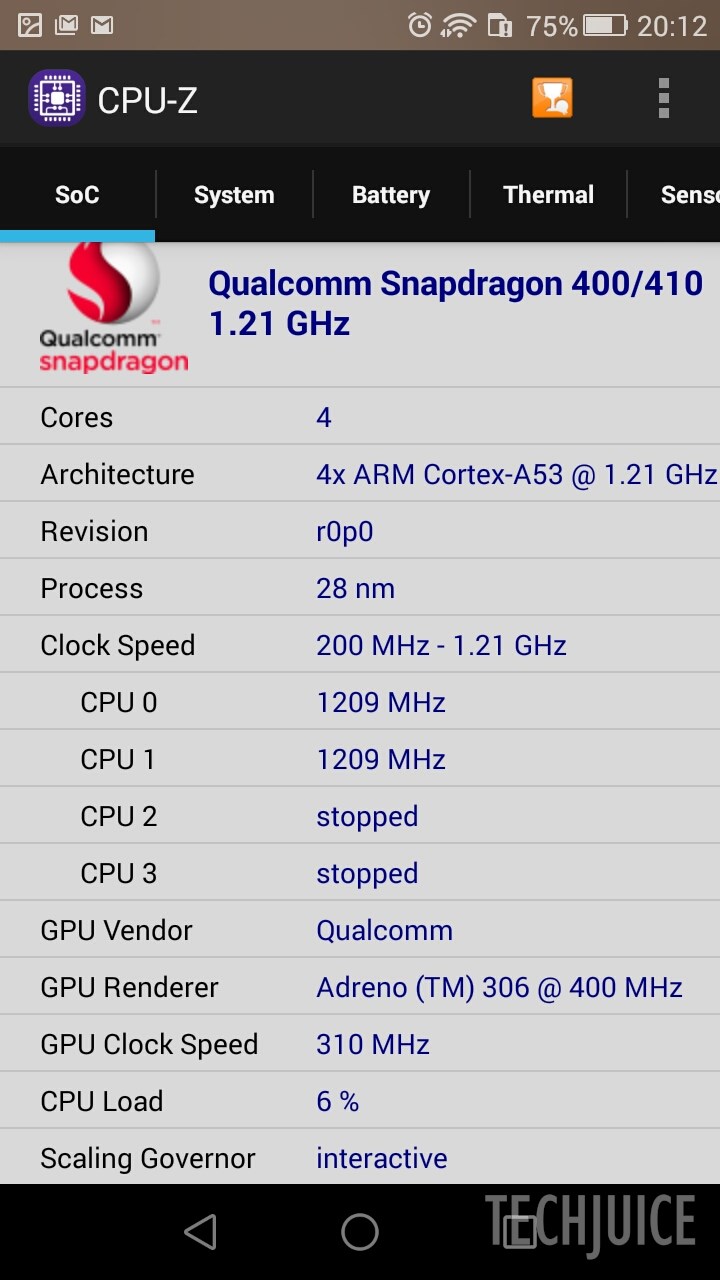Select the SoC tab
The height and width of the screenshot is (1280, 720).
pyautogui.click(x=77, y=195)
